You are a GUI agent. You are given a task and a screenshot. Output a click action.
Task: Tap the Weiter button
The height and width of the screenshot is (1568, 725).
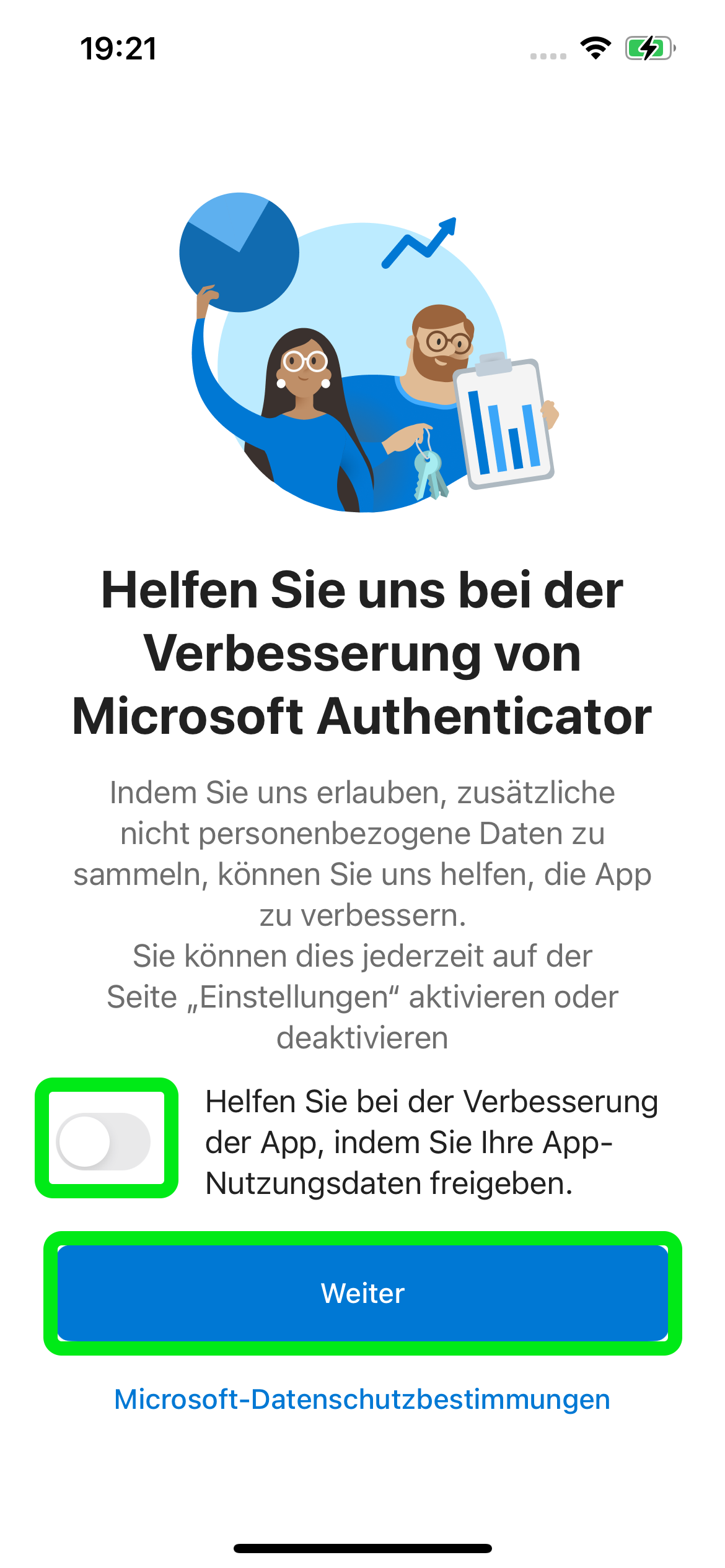click(362, 1293)
